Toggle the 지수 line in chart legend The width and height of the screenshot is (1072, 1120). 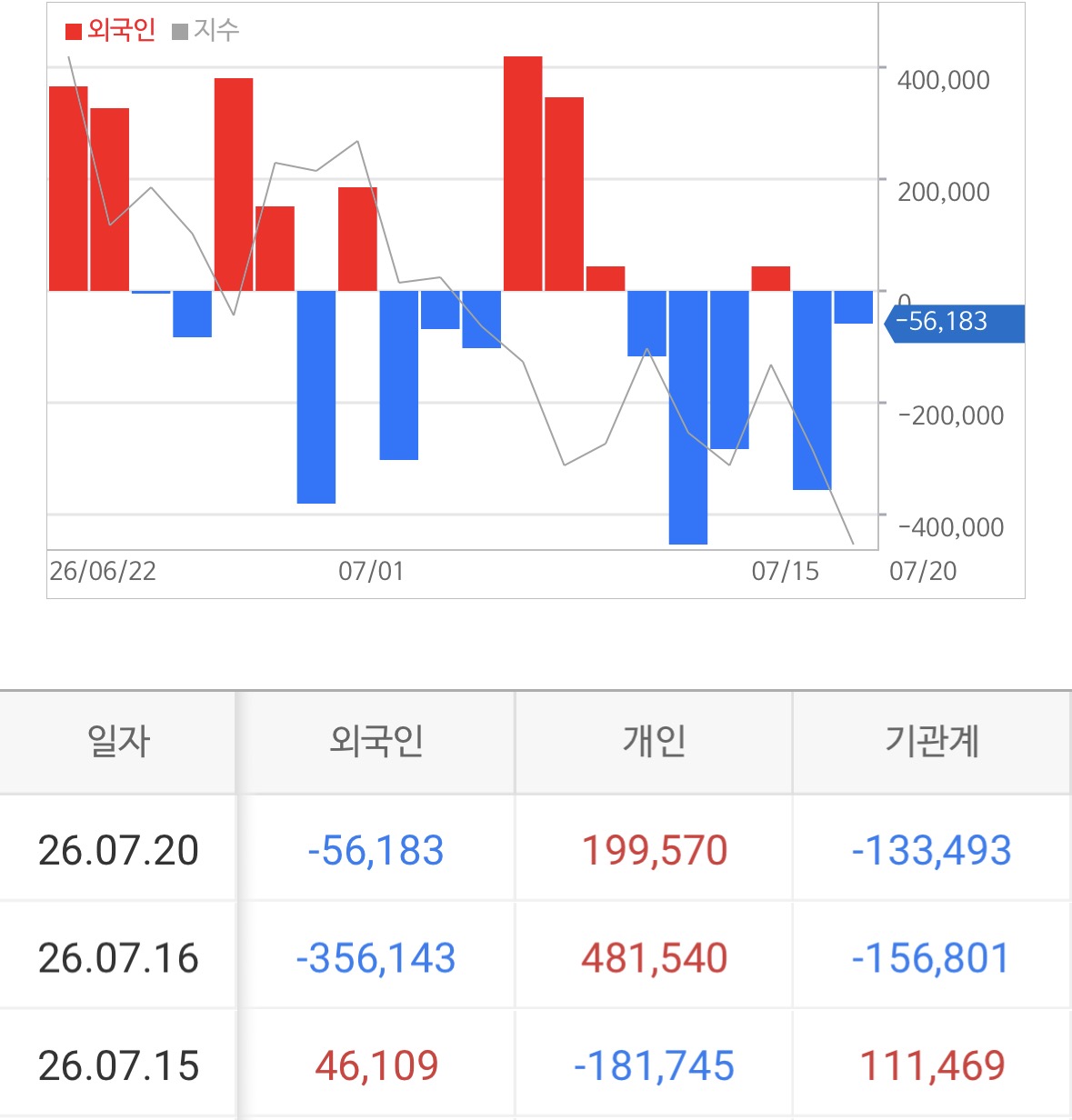[x=206, y=31]
